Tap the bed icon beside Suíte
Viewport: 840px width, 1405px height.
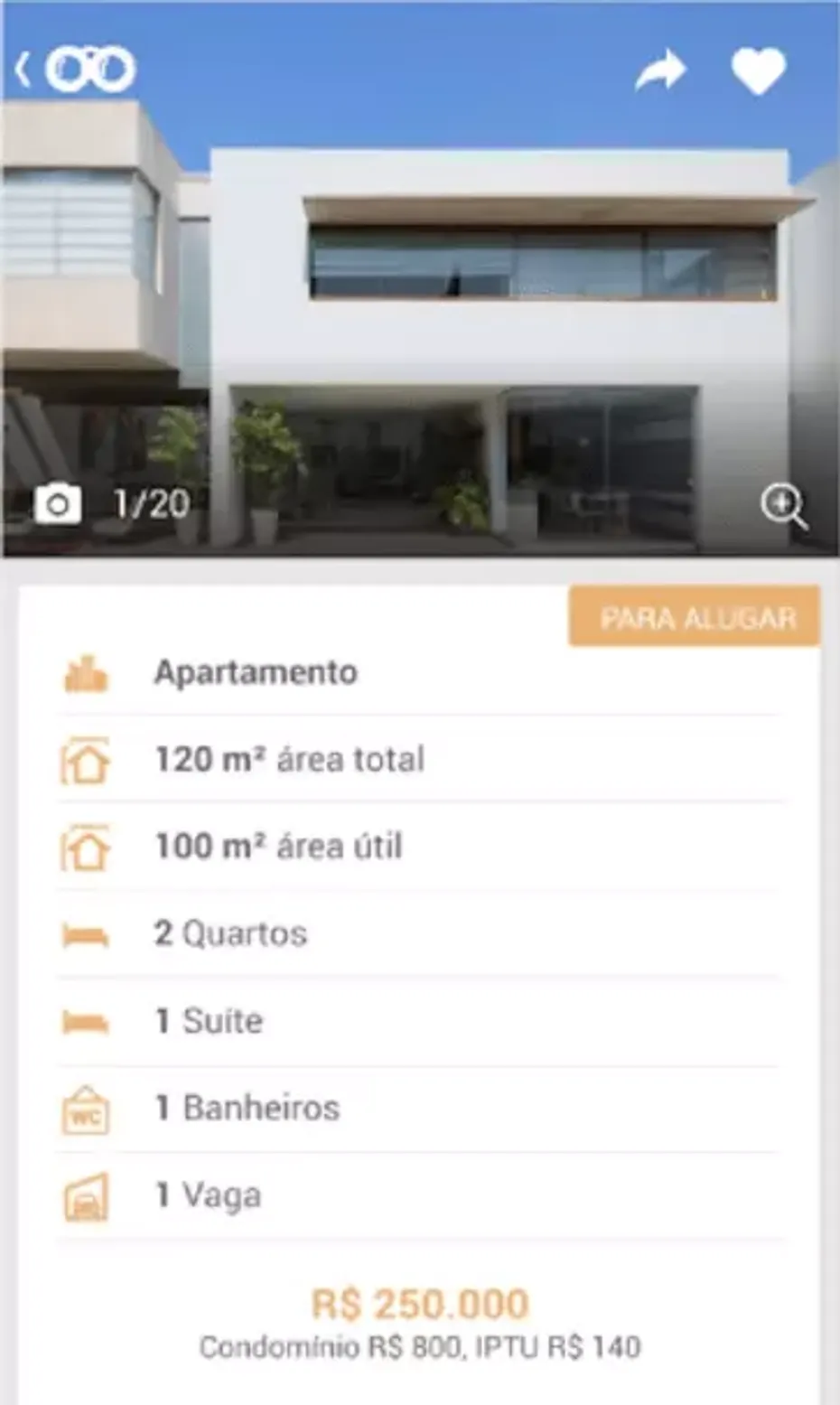(87, 1020)
